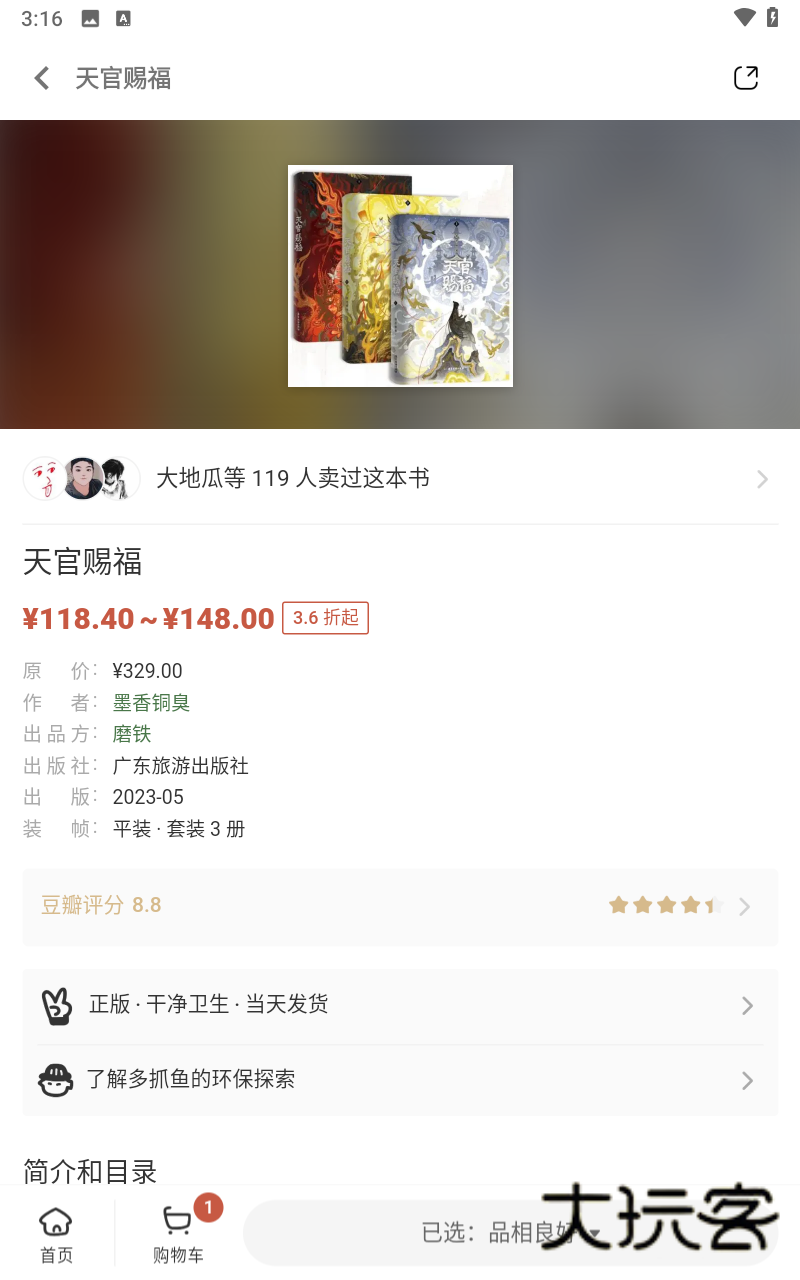800x1280 pixels.
Task: Select the publisher link 磨铁
Action: (132, 734)
